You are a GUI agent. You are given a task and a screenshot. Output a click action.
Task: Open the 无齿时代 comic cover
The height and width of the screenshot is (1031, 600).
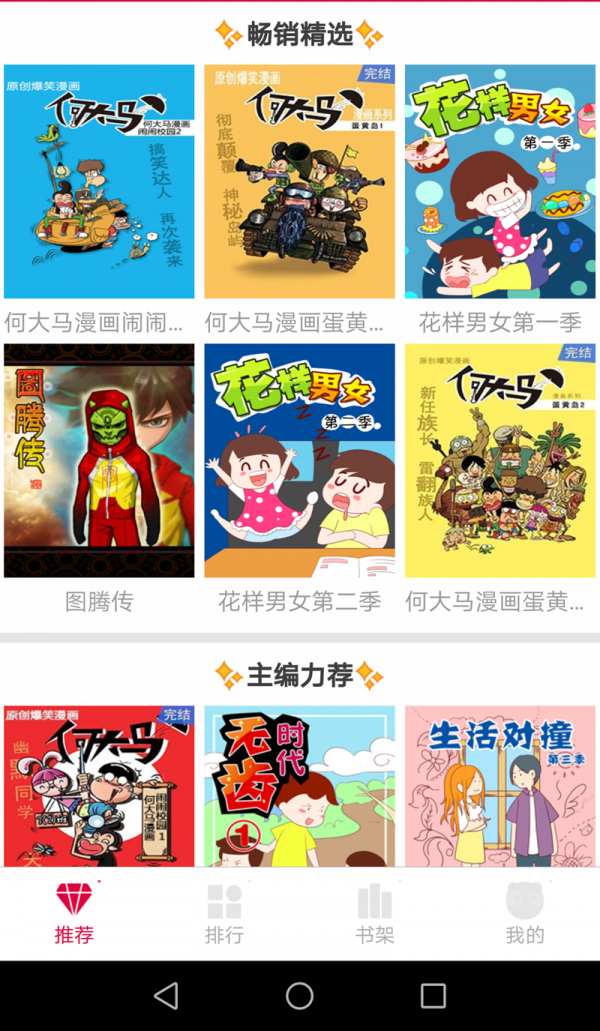(299, 786)
